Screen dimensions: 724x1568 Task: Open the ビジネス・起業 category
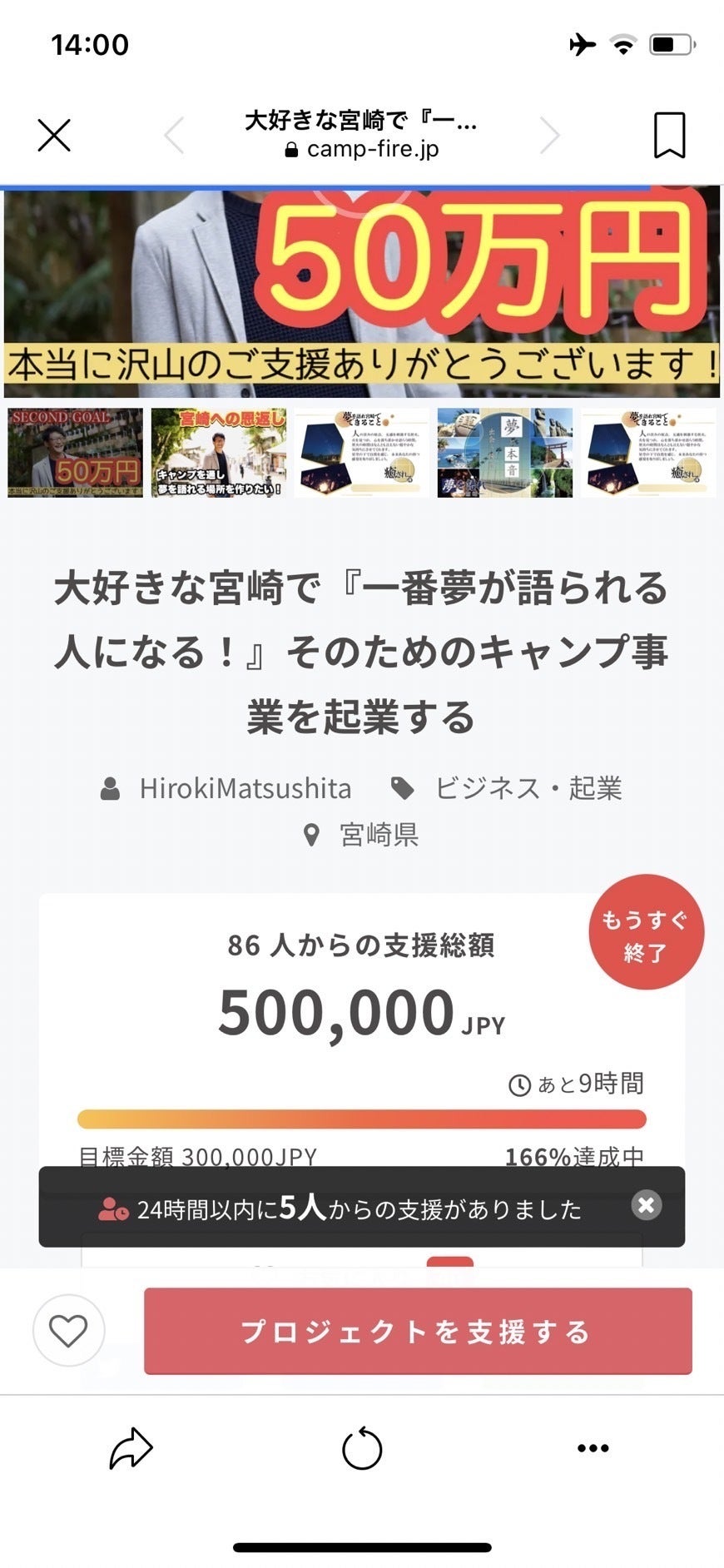pos(528,788)
